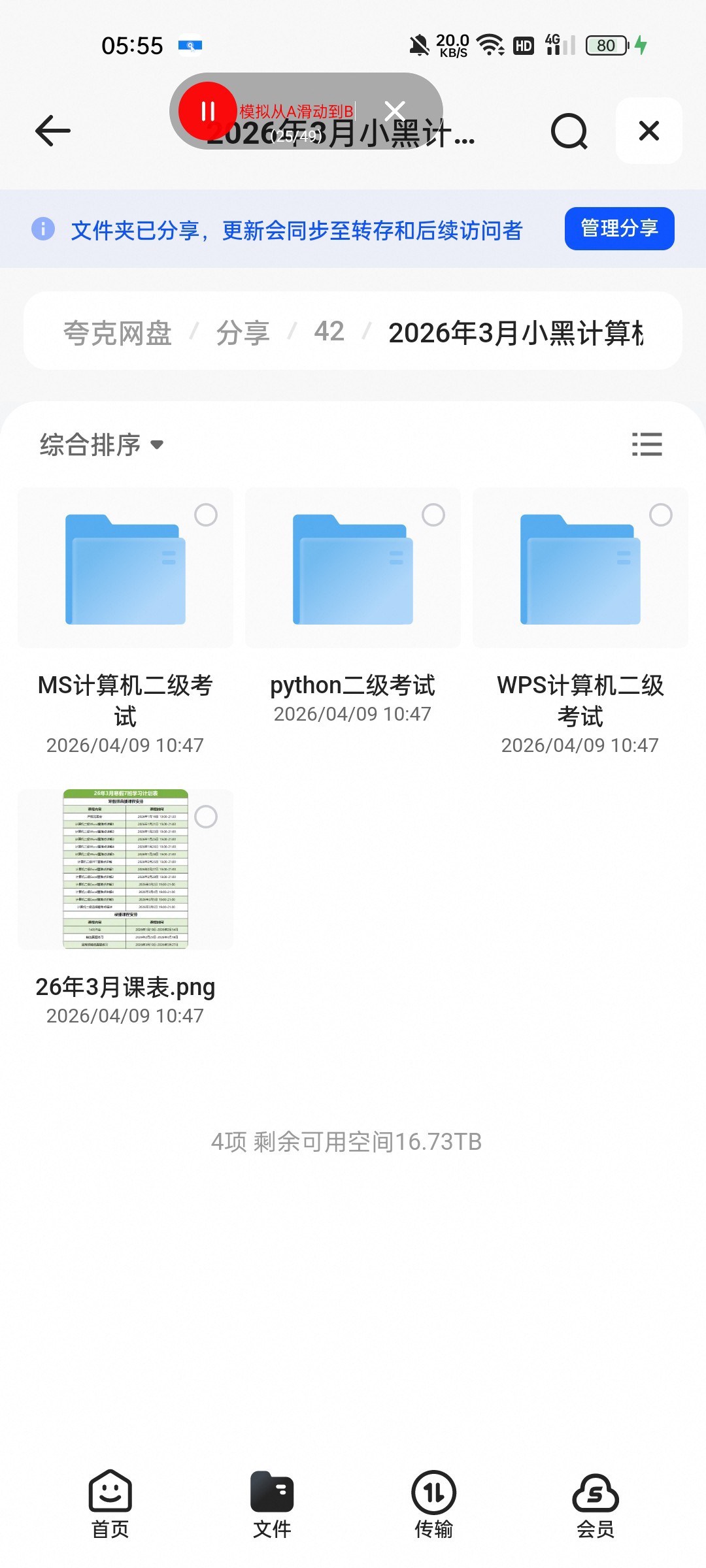706x1568 pixels.
Task: Tap the 管理分享 button
Action: 619,228
